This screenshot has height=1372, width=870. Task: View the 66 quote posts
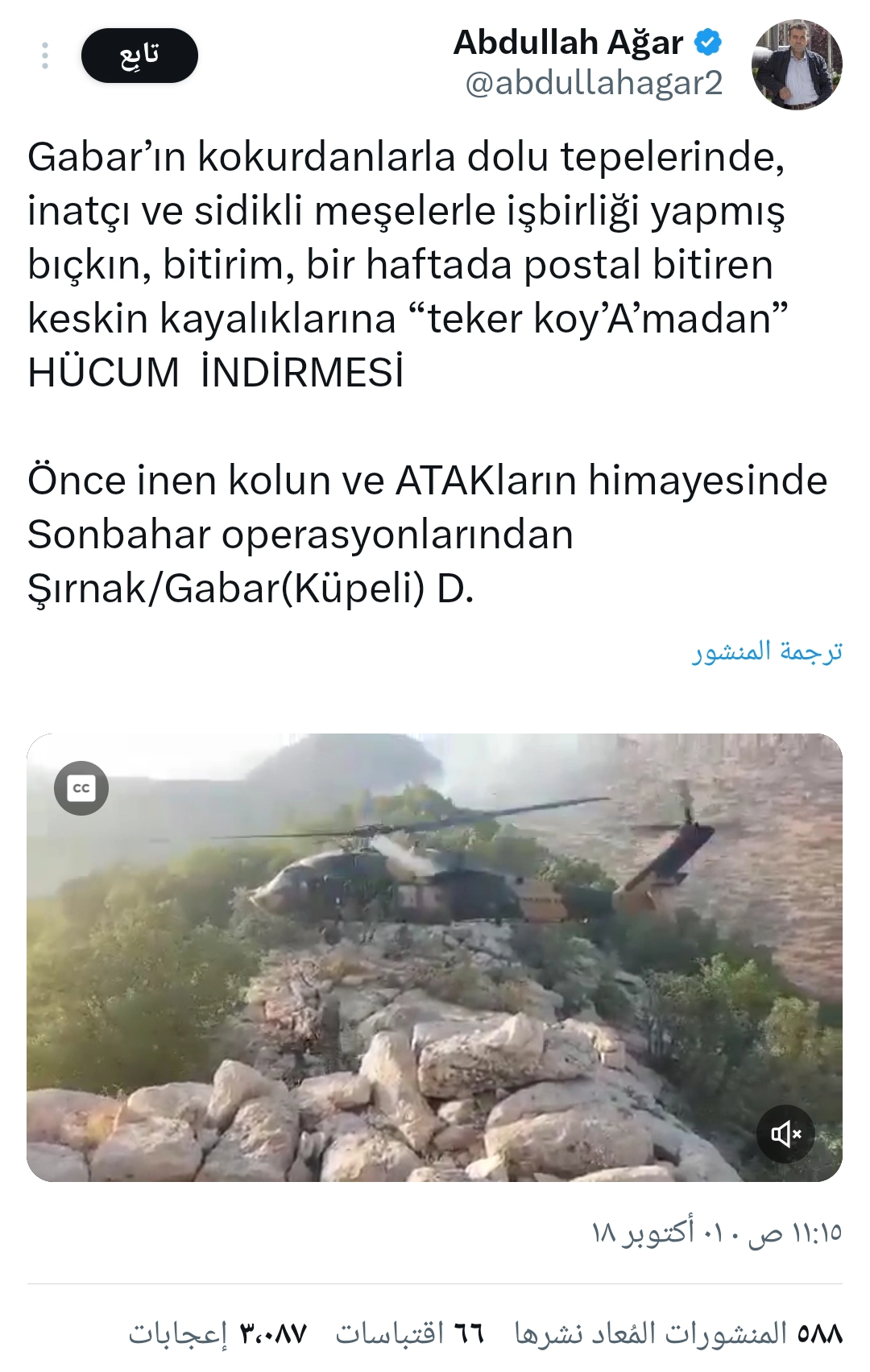(409, 1334)
